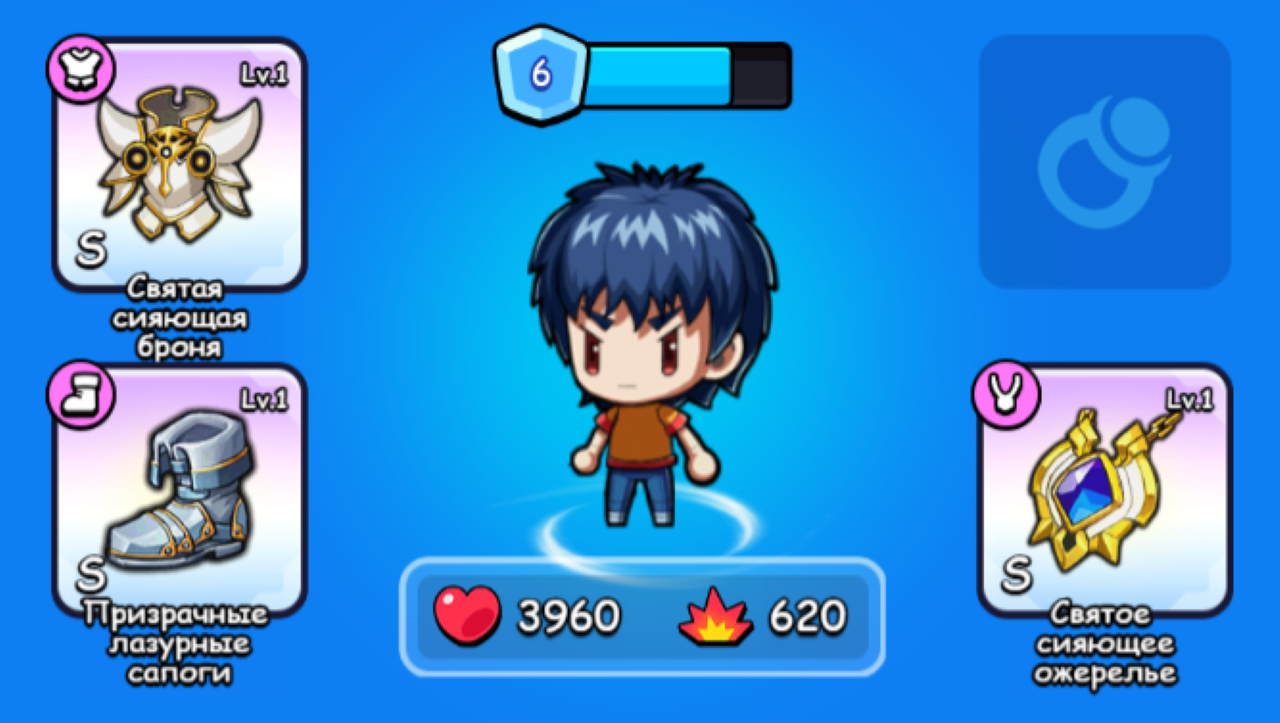Tap the empty ring equipment slot
1280x723 pixels.
1104,162
